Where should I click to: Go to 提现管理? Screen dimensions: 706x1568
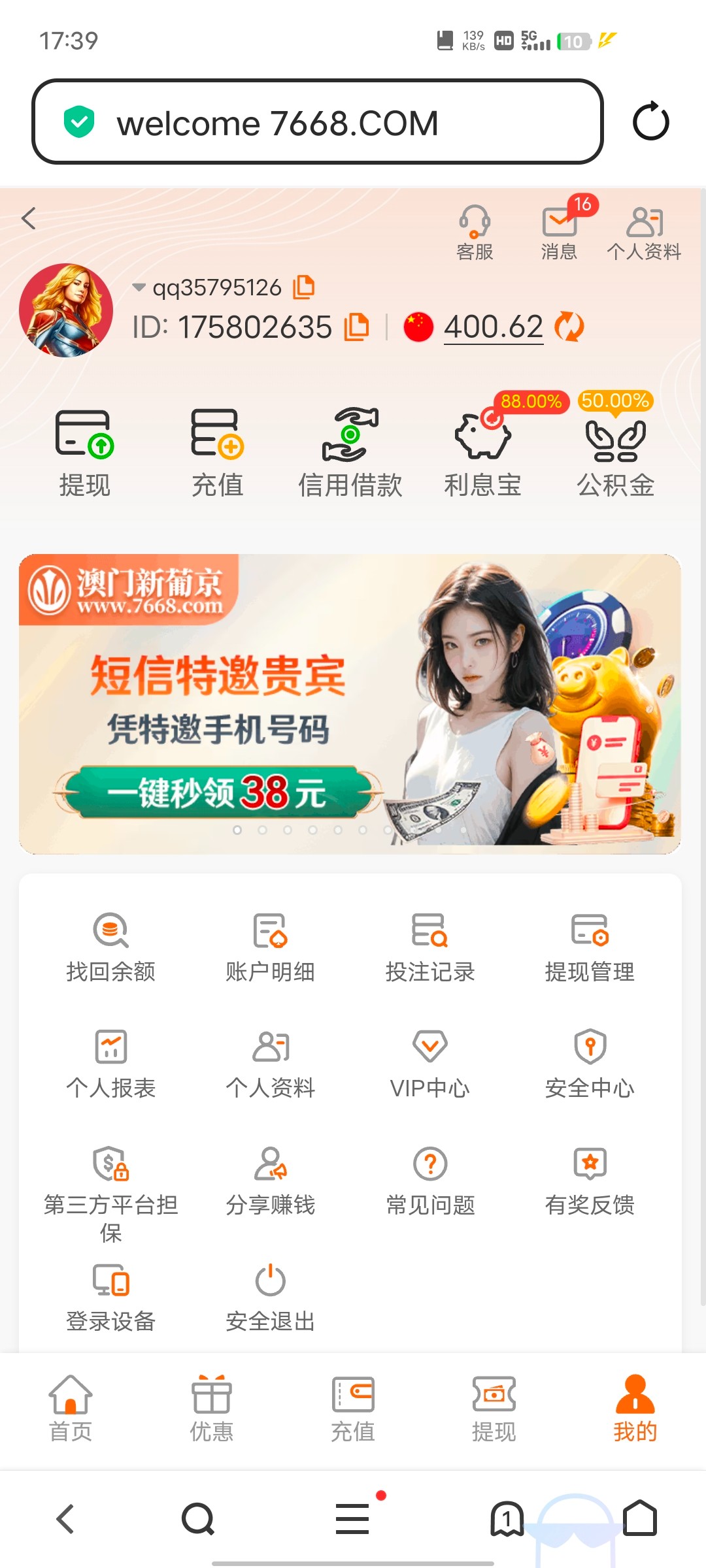[x=590, y=947]
